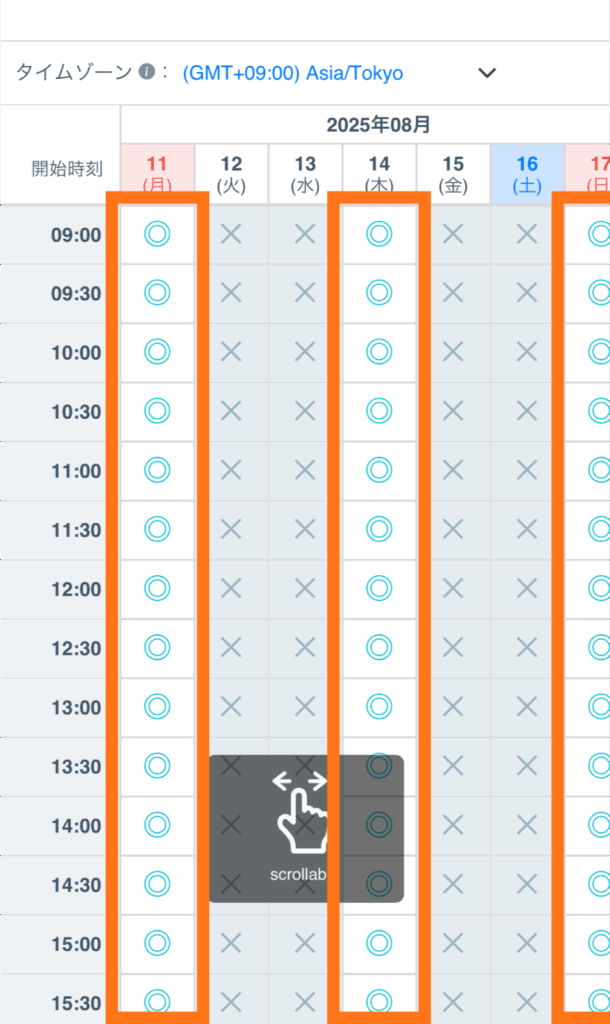
Task: Dismiss the scrollable hint overlay
Action: pyautogui.click(x=305, y=828)
